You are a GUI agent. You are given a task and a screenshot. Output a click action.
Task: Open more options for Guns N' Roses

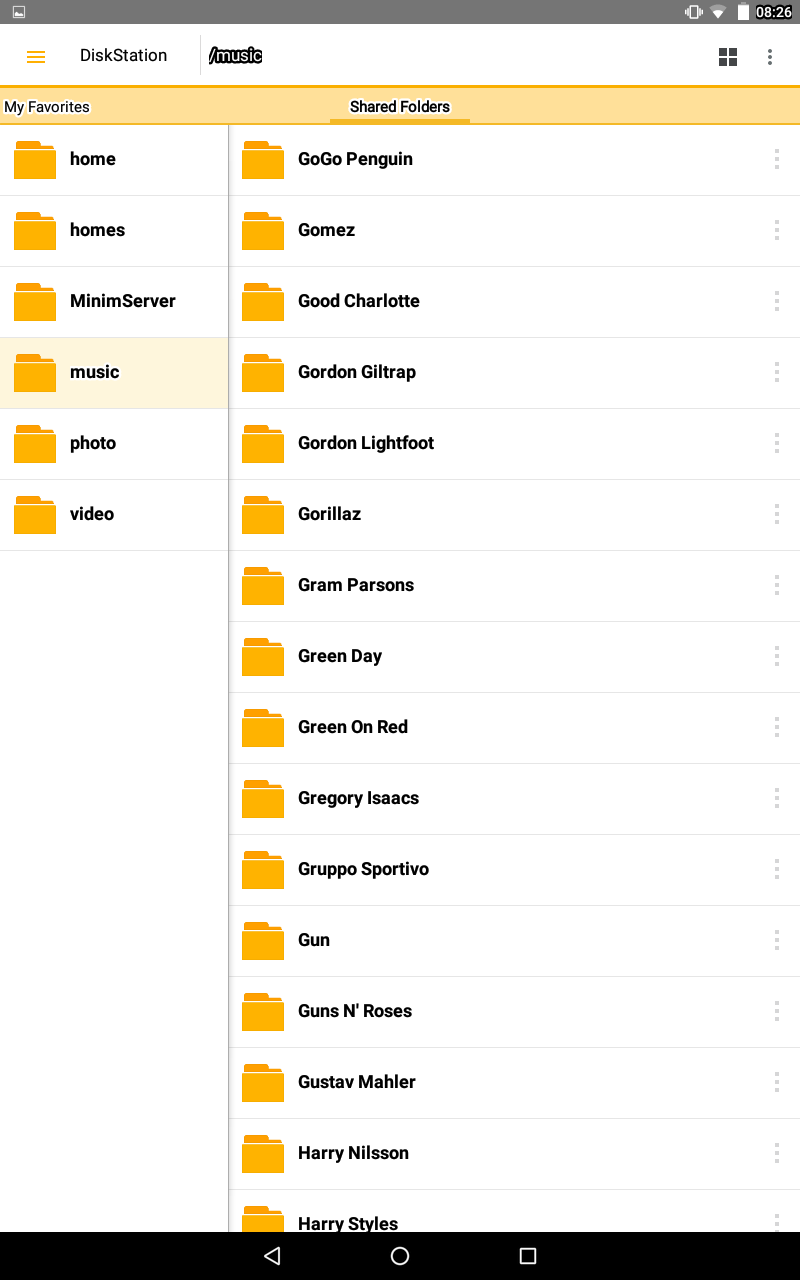[x=776, y=1012]
